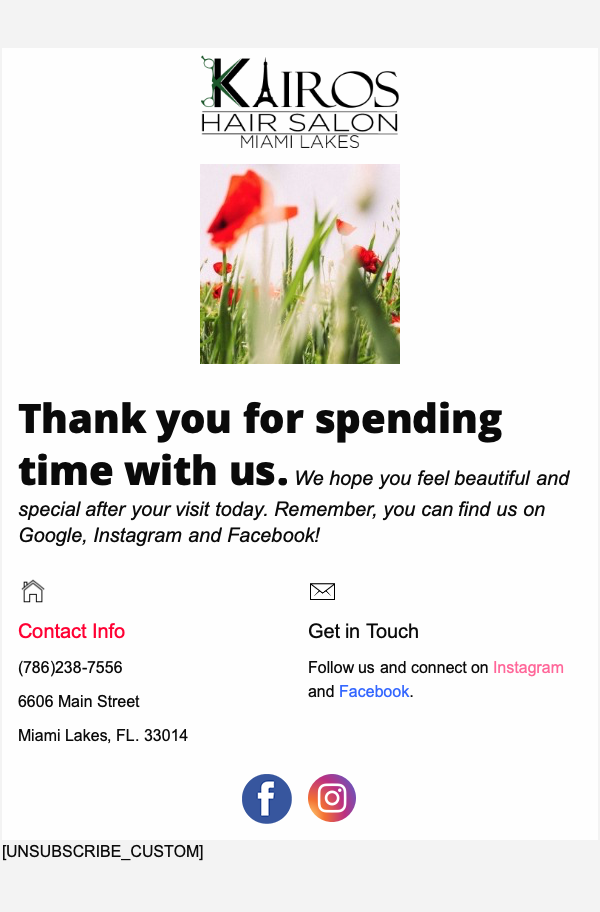The height and width of the screenshot is (912, 600).
Task: Open the pink Instagram text link
Action: click(x=528, y=667)
